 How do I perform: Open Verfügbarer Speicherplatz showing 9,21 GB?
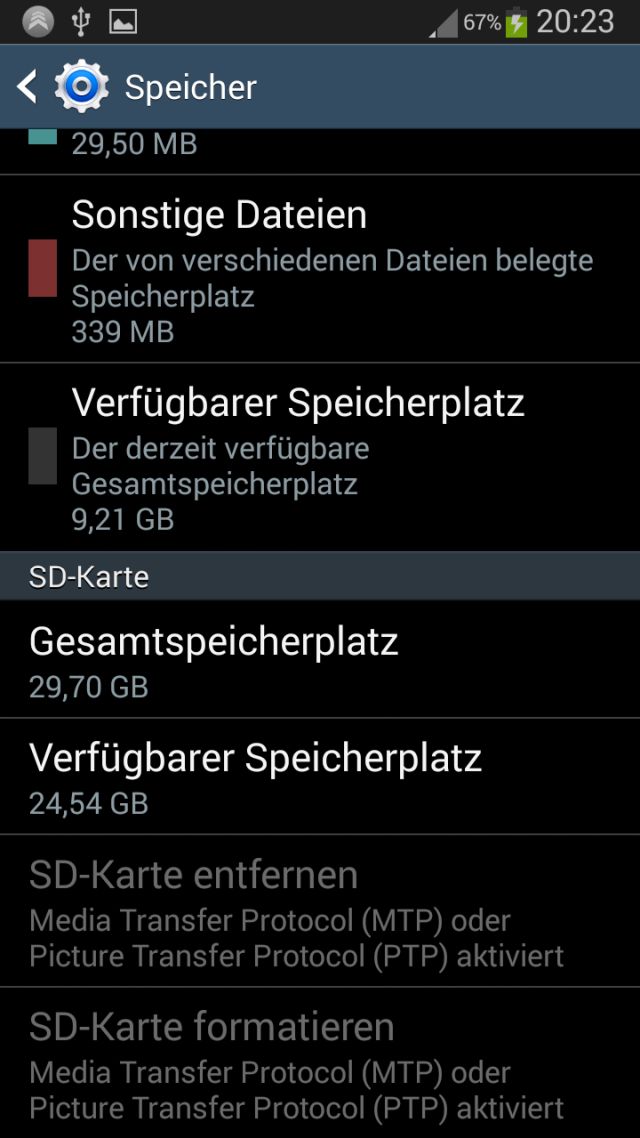[x=320, y=457]
